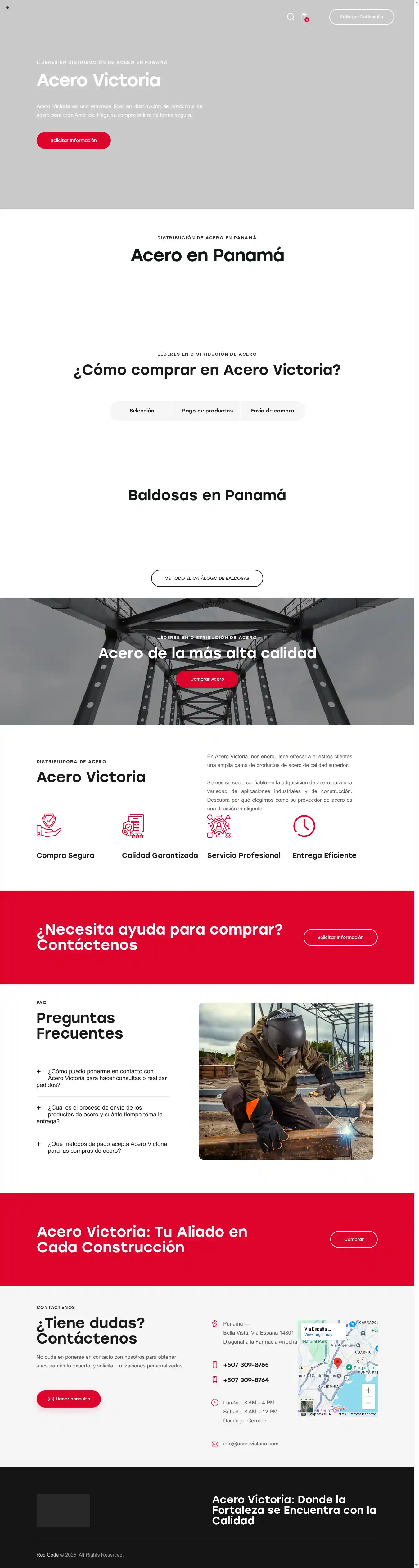Switch to the Selección tab
The width and height of the screenshot is (419, 1568).
pyautogui.click(x=142, y=411)
